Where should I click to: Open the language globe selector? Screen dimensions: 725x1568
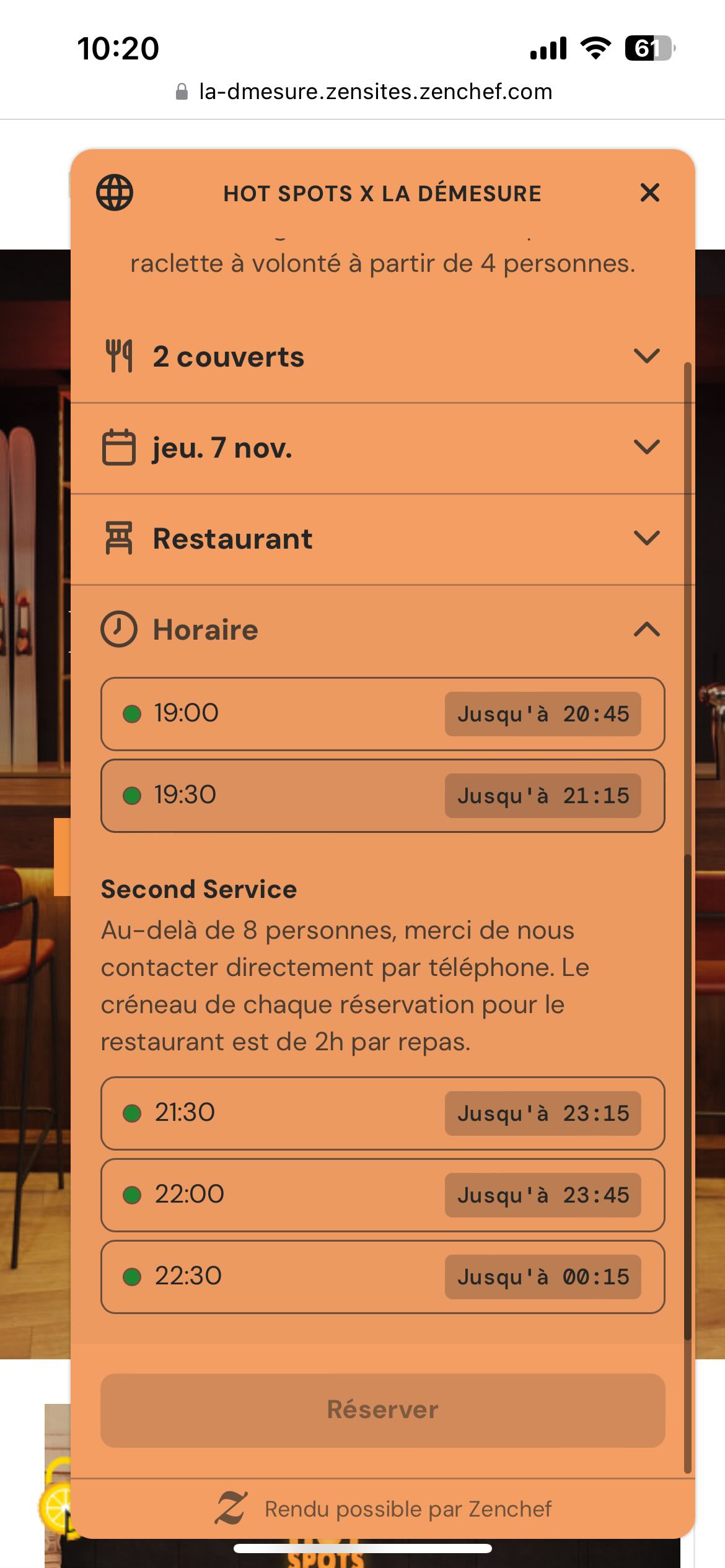point(115,193)
